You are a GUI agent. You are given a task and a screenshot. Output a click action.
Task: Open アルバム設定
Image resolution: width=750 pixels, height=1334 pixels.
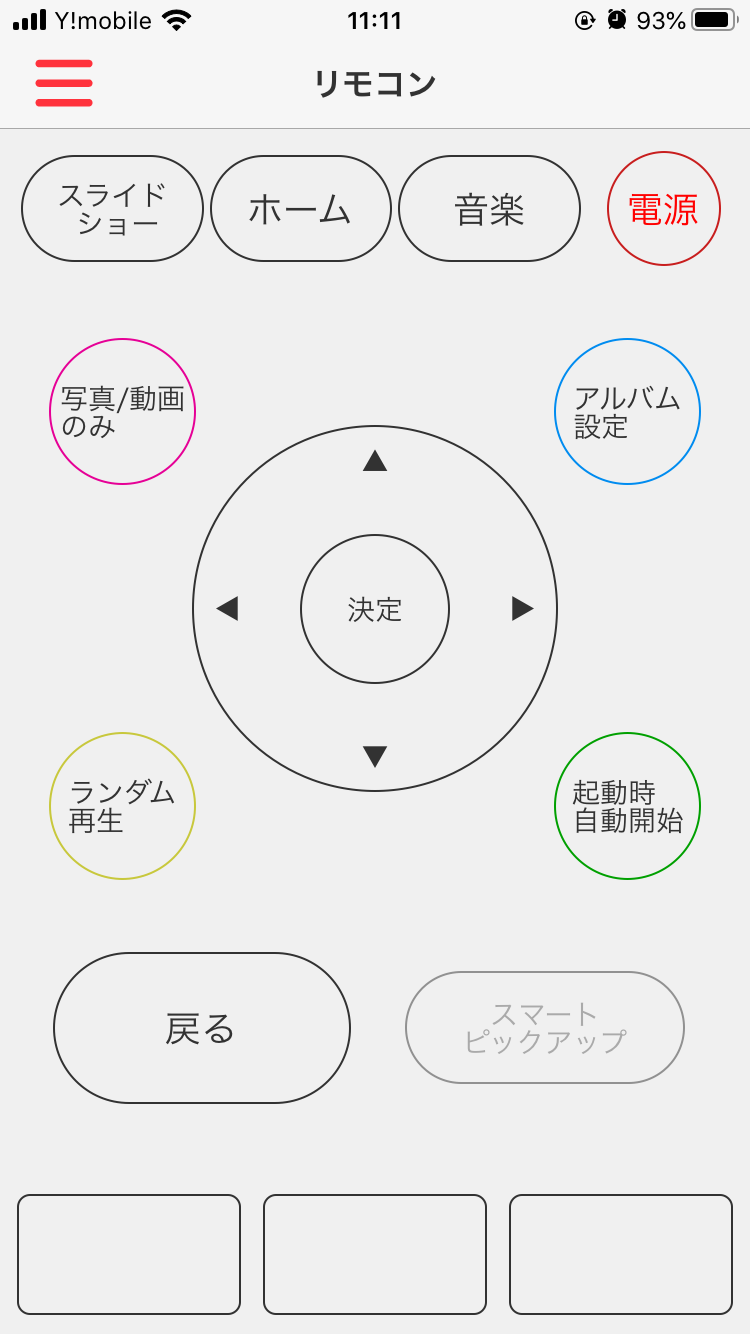pyautogui.click(x=628, y=412)
